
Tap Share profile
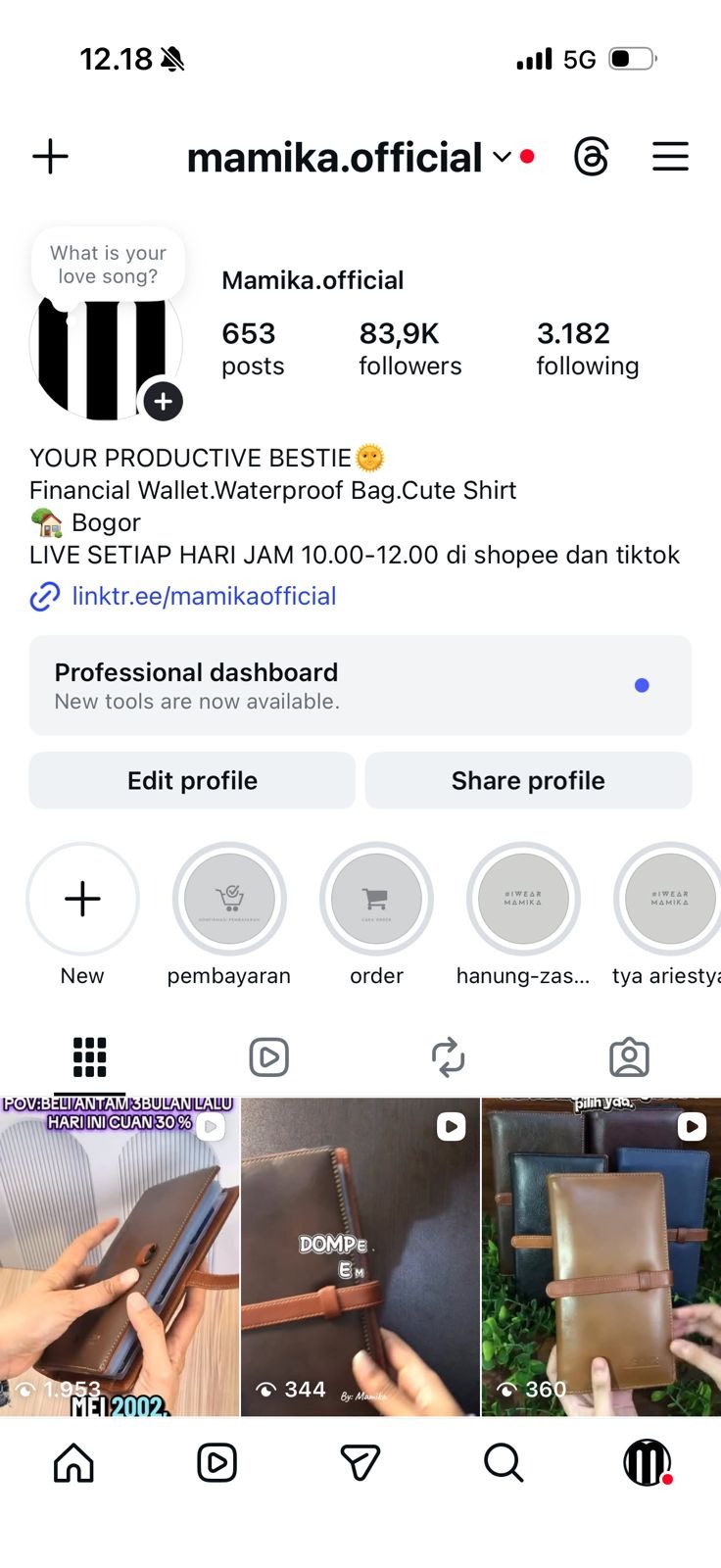(528, 780)
